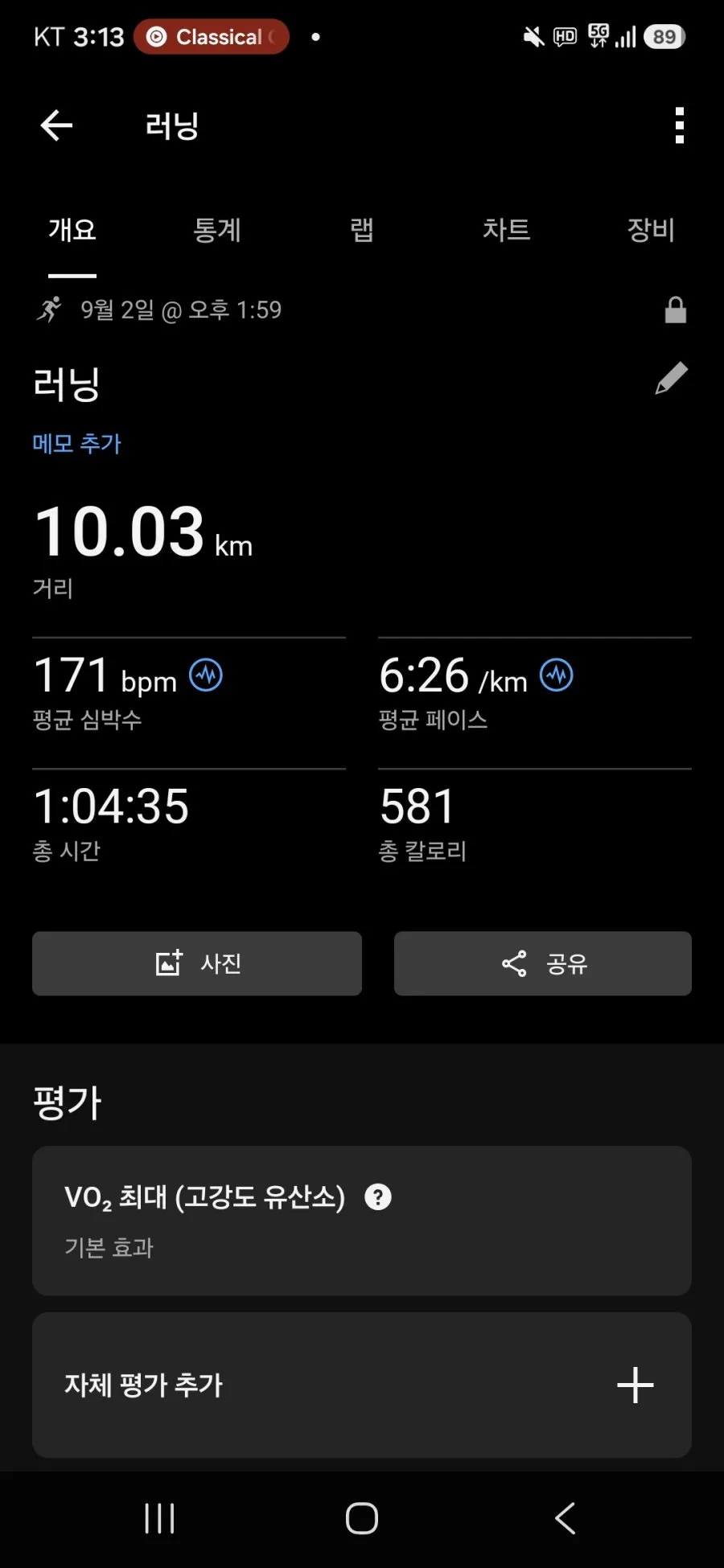Open the VO₂ 최대 help question mark

coord(378,1197)
